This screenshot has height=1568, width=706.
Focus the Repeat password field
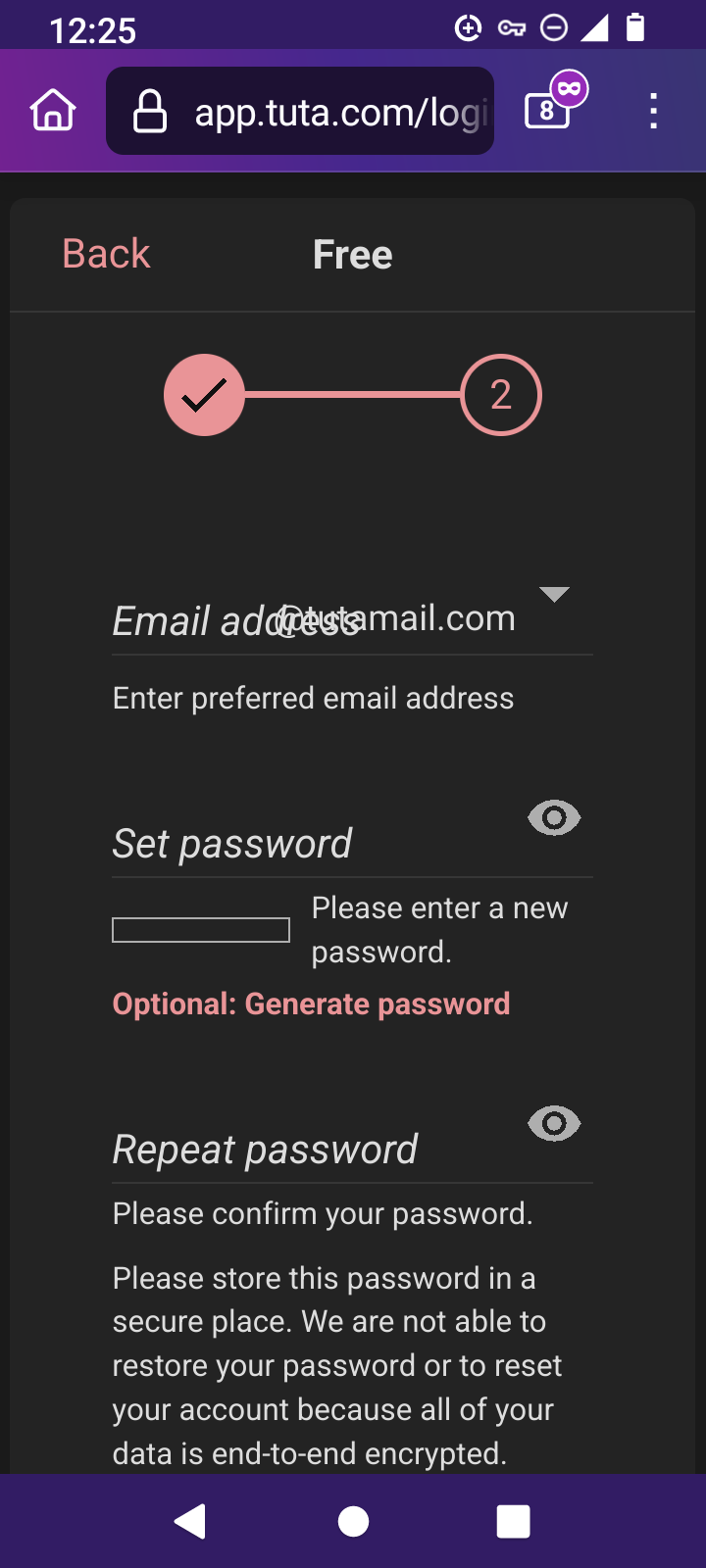tap(314, 1150)
